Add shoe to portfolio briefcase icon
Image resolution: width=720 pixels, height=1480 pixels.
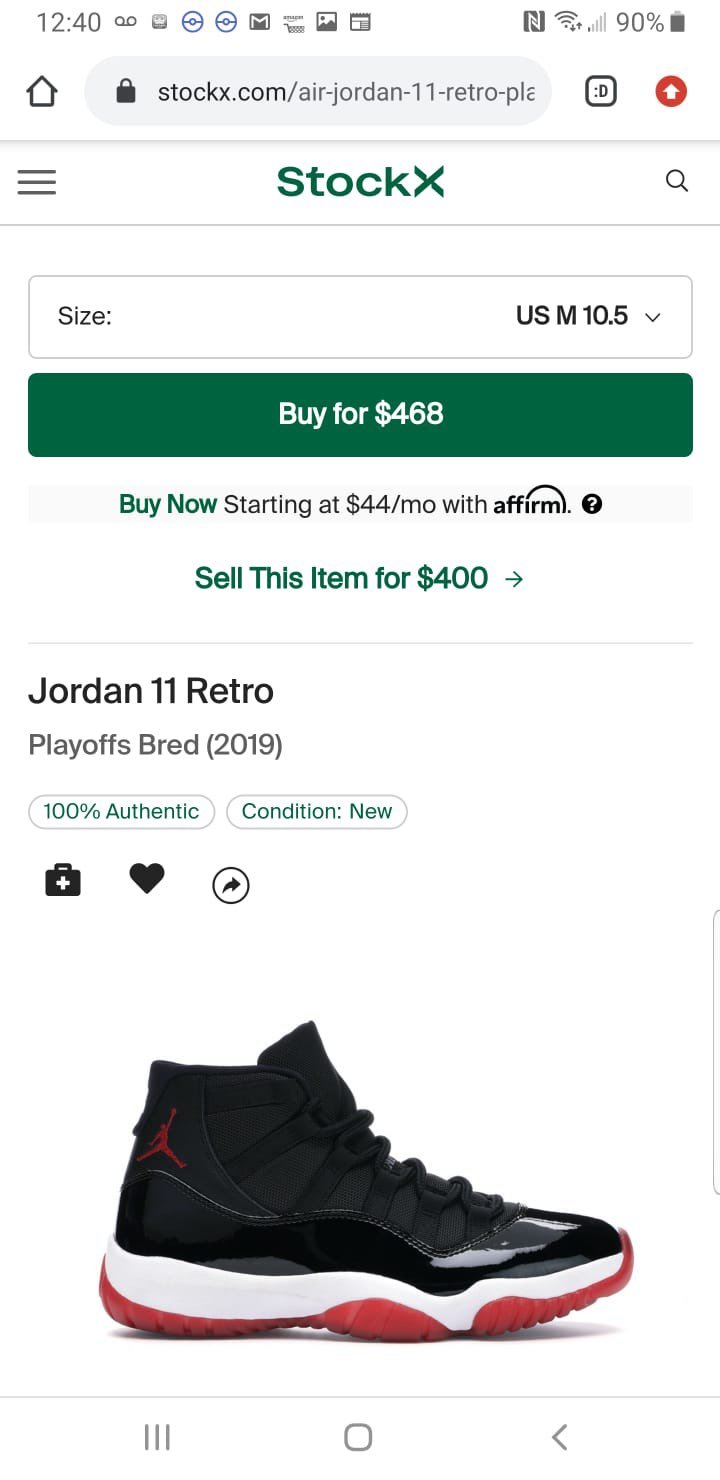coord(63,880)
